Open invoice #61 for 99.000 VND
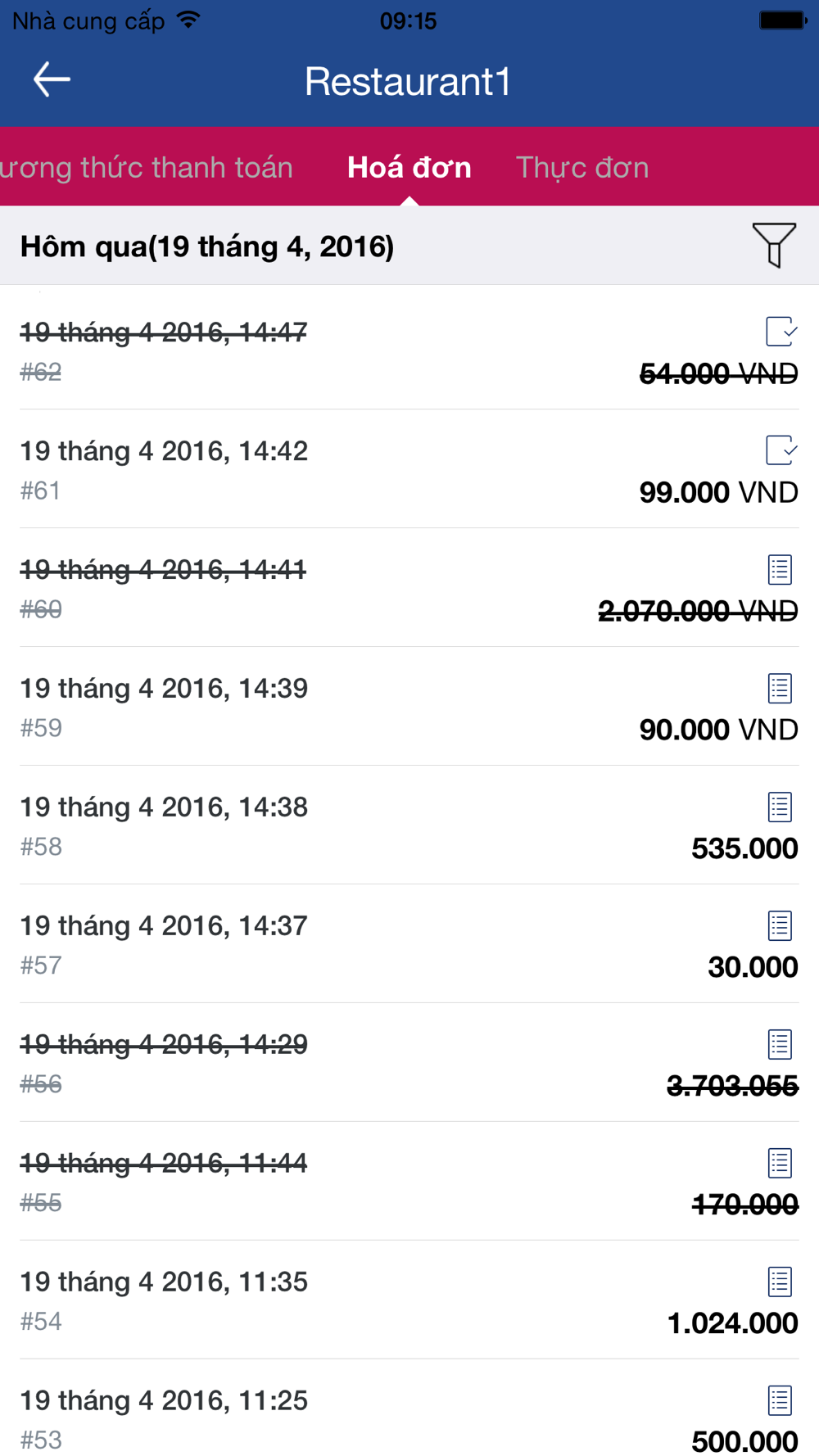 [x=409, y=470]
